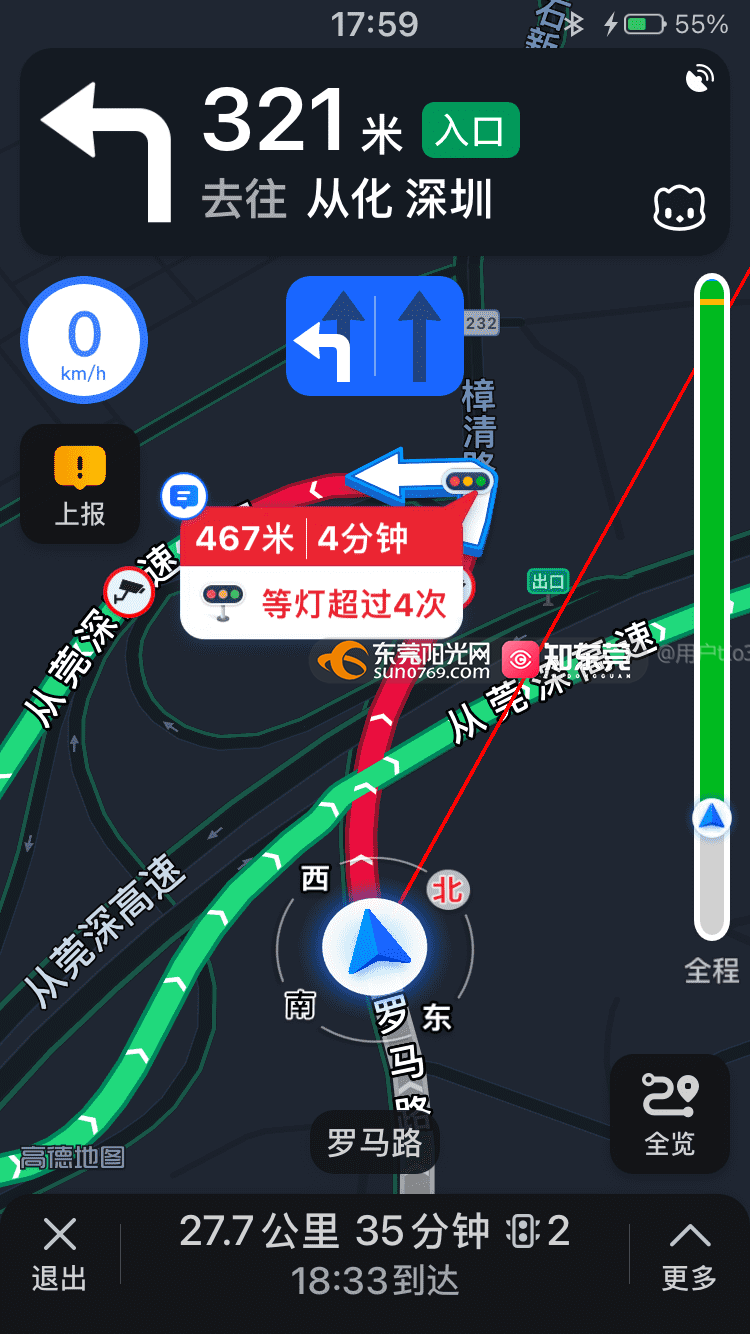This screenshot has height=1334, width=750.
Task: Open the cat voice assistant icon
Action: [679, 207]
